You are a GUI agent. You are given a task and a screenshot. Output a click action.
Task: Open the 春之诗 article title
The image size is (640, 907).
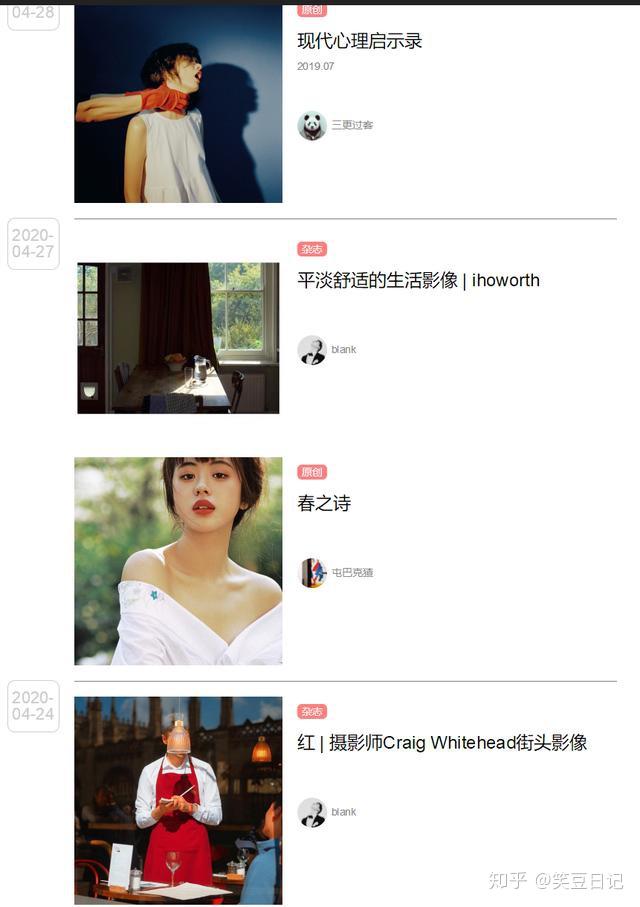click(324, 503)
